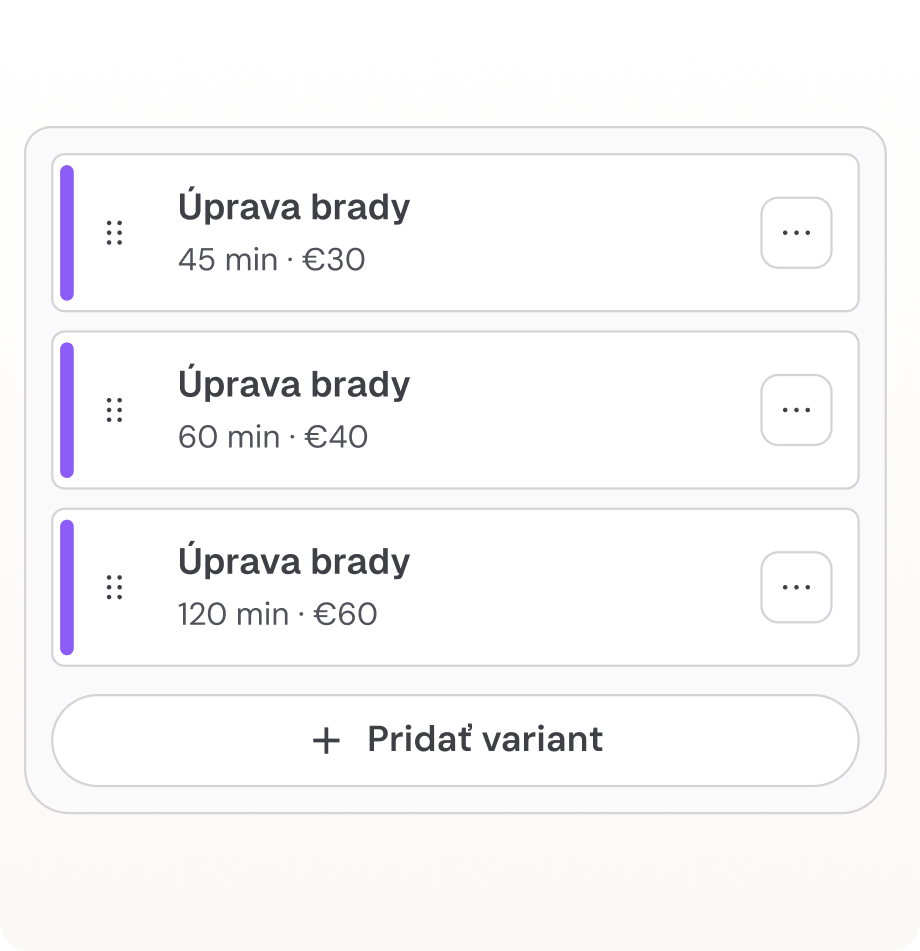Click the purple bar on the 120 min card
920x951 pixels.
[x=68, y=587]
